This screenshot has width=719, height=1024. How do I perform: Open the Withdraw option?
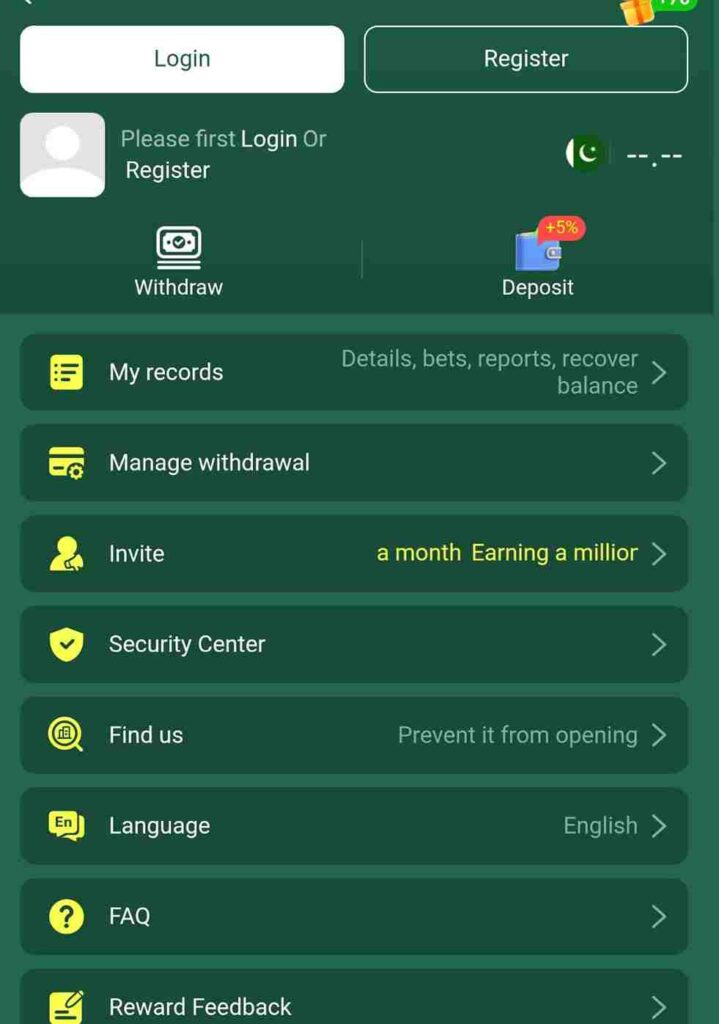(x=179, y=262)
